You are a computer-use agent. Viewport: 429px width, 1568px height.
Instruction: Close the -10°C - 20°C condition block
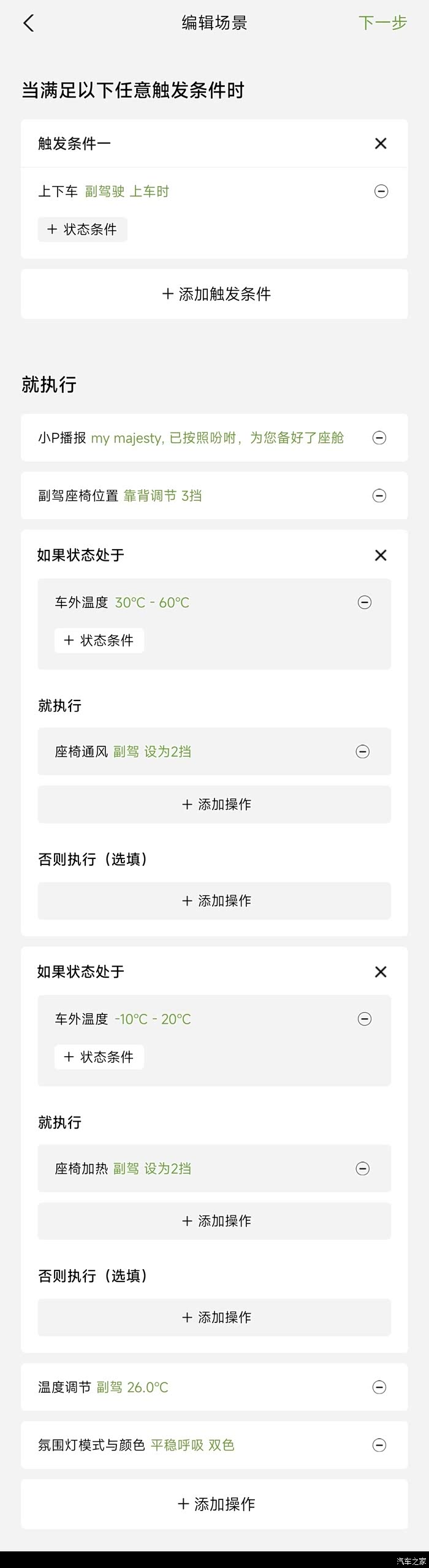point(381,972)
